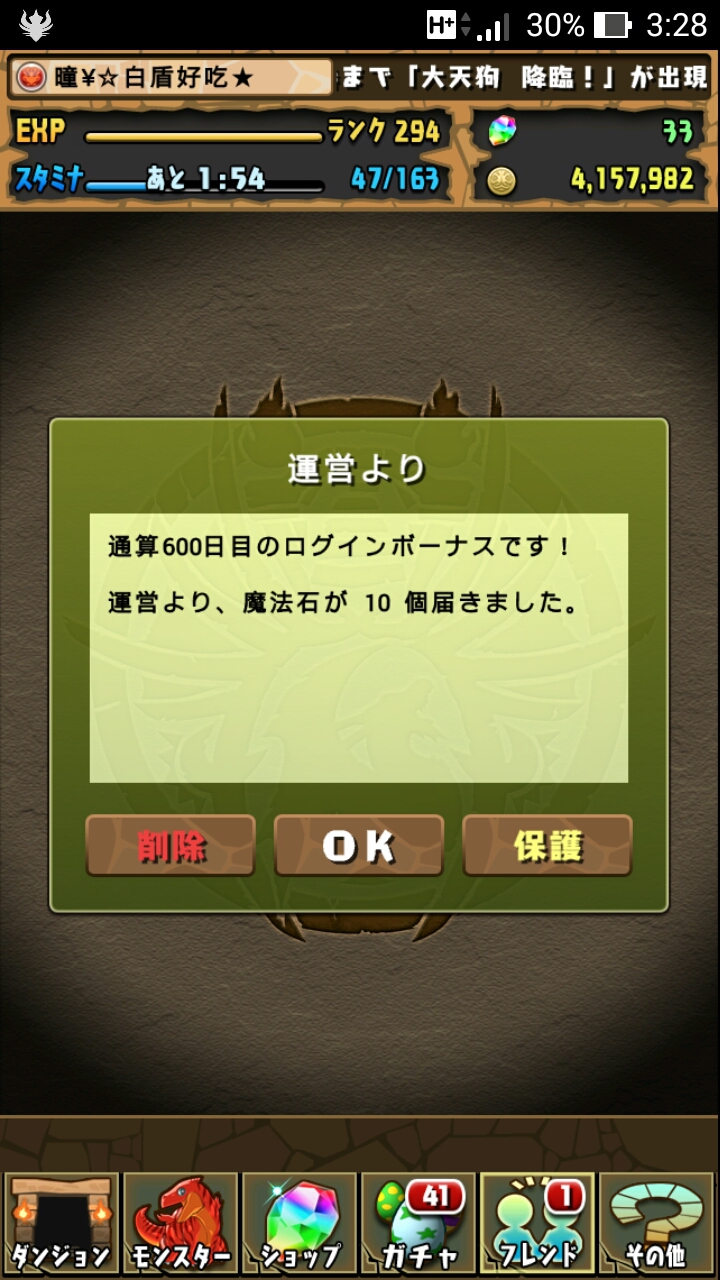Viewport: 720px width, 1280px height.
Task: Switch to the モンスター tab
Action: [x=180, y=1224]
